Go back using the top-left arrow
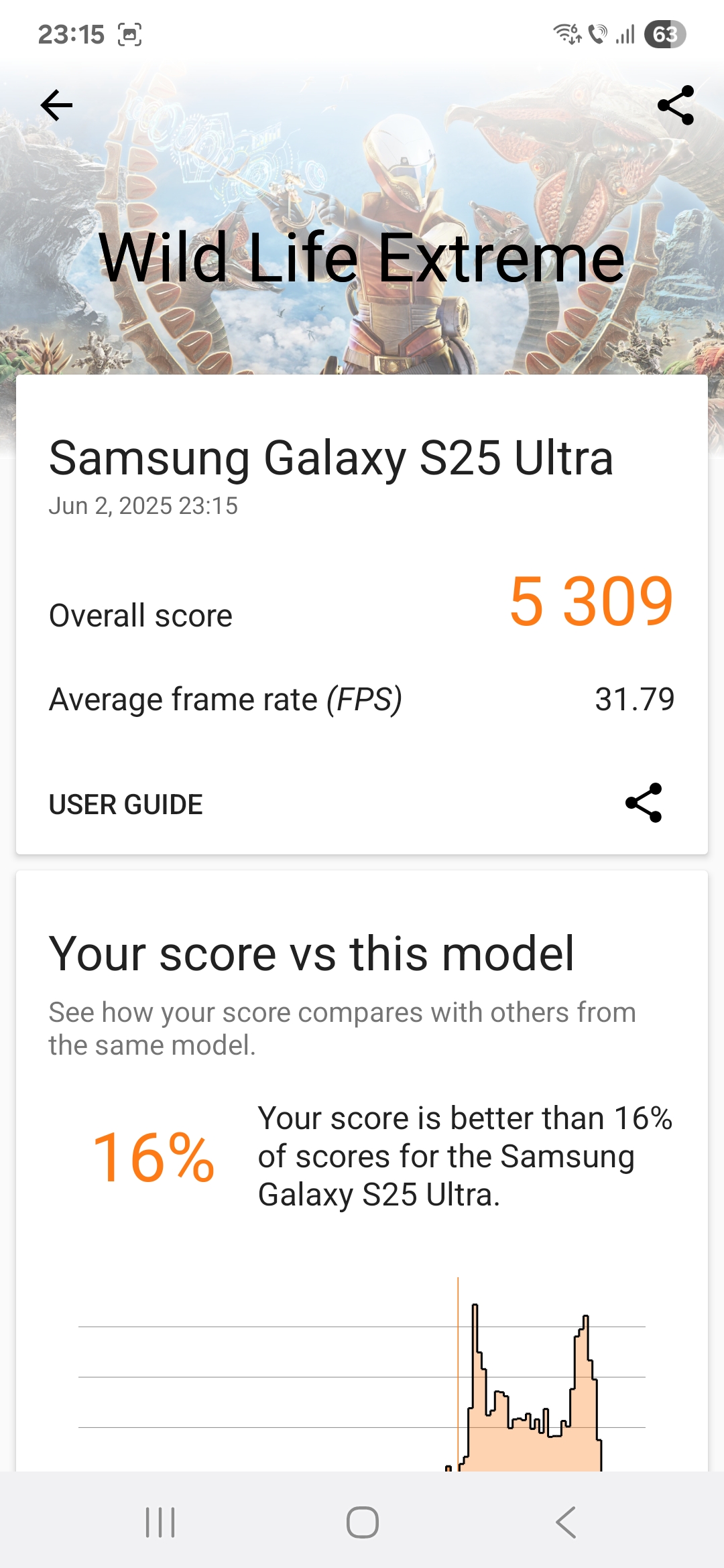 (x=56, y=105)
